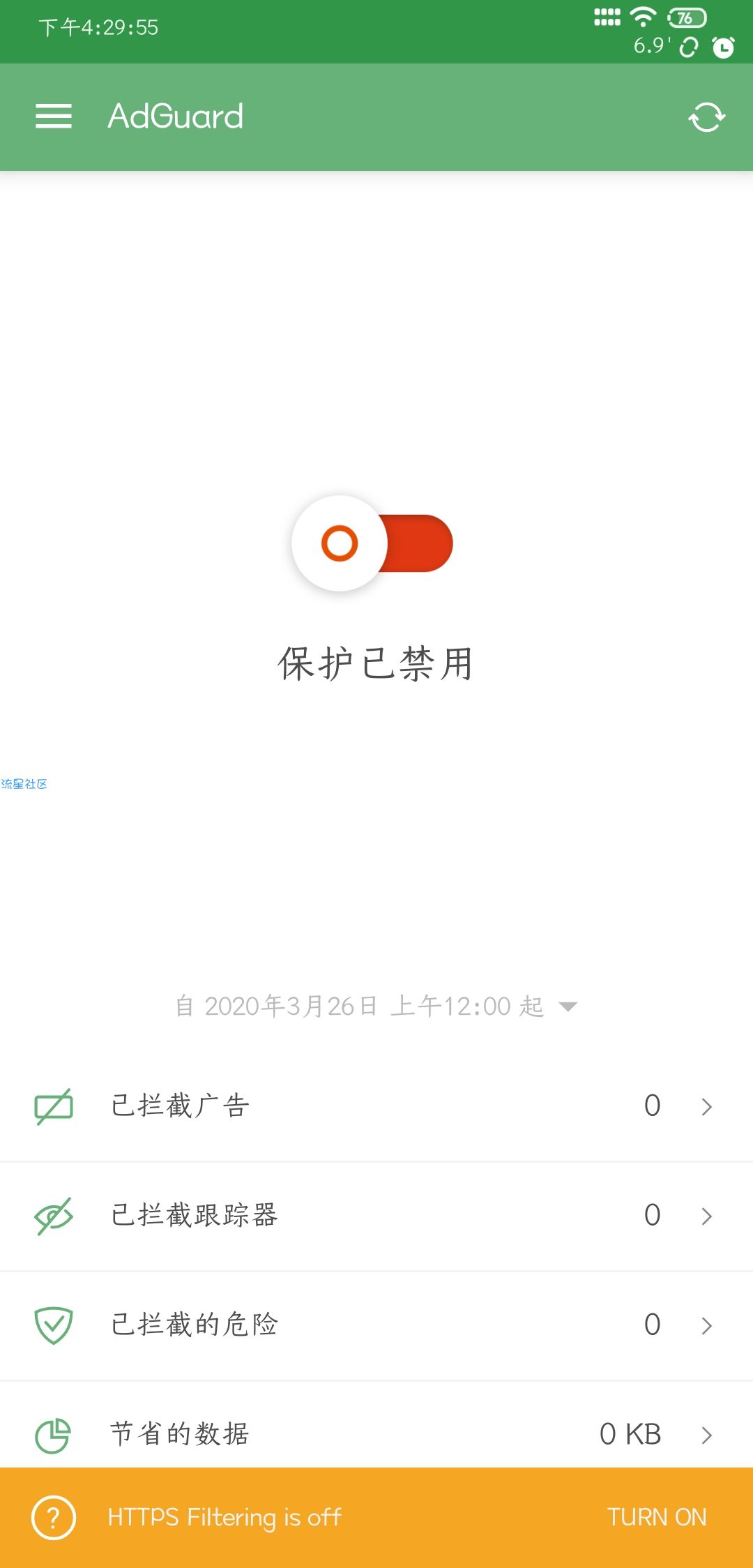The image size is (753, 1568).
Task: Open the 已拦截广告 statistics row
Action: [376, 1106]
